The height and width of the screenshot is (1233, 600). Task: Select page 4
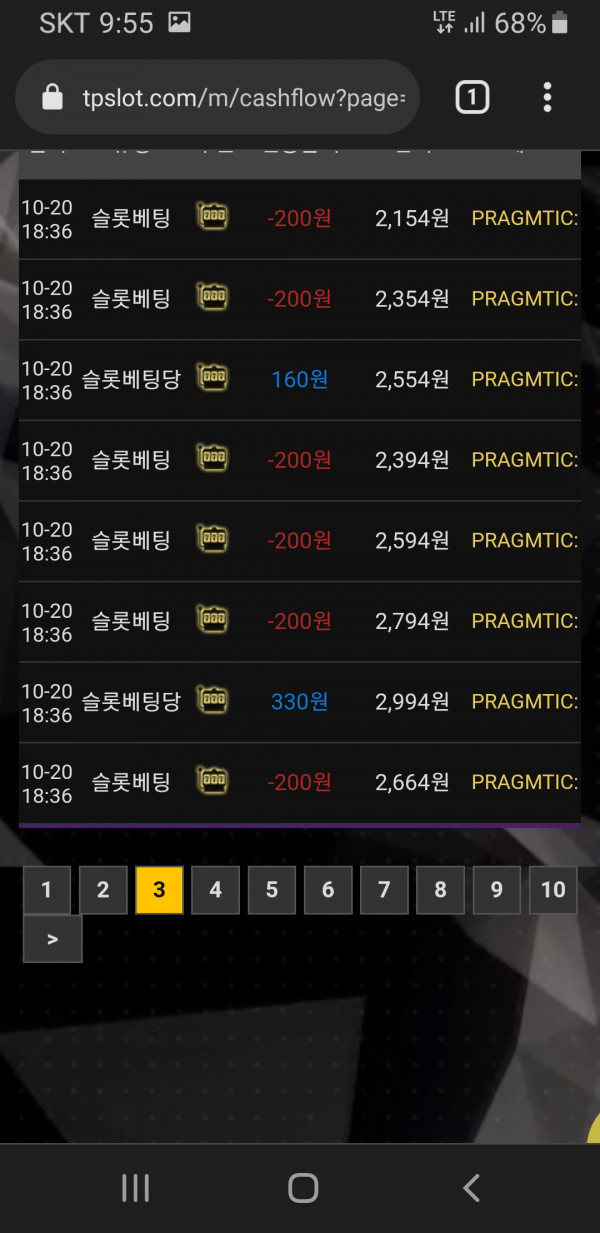[x=215, y=890]
